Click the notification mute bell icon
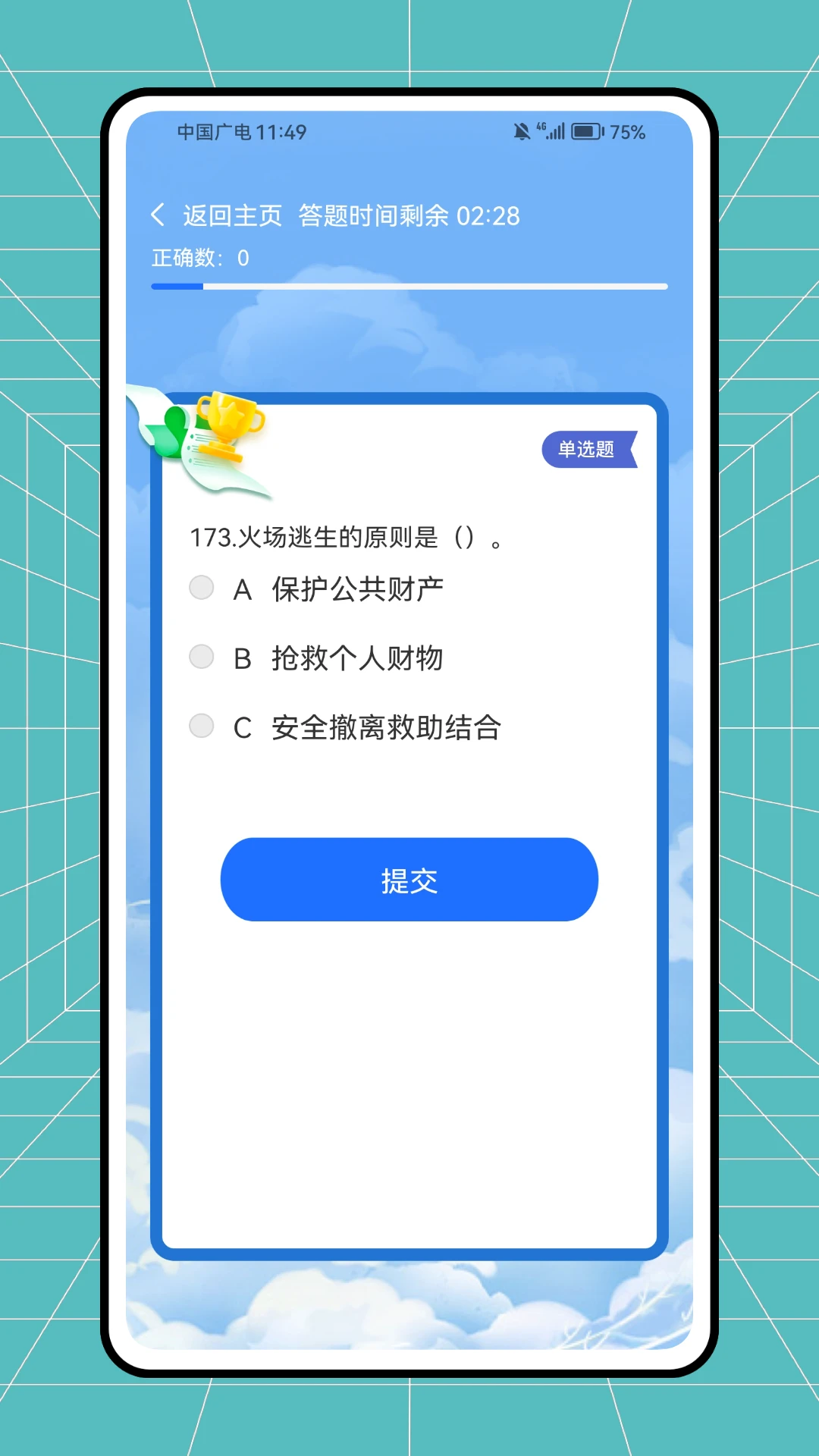Viewport: 819px width, 1456px height. coord(521,131)
